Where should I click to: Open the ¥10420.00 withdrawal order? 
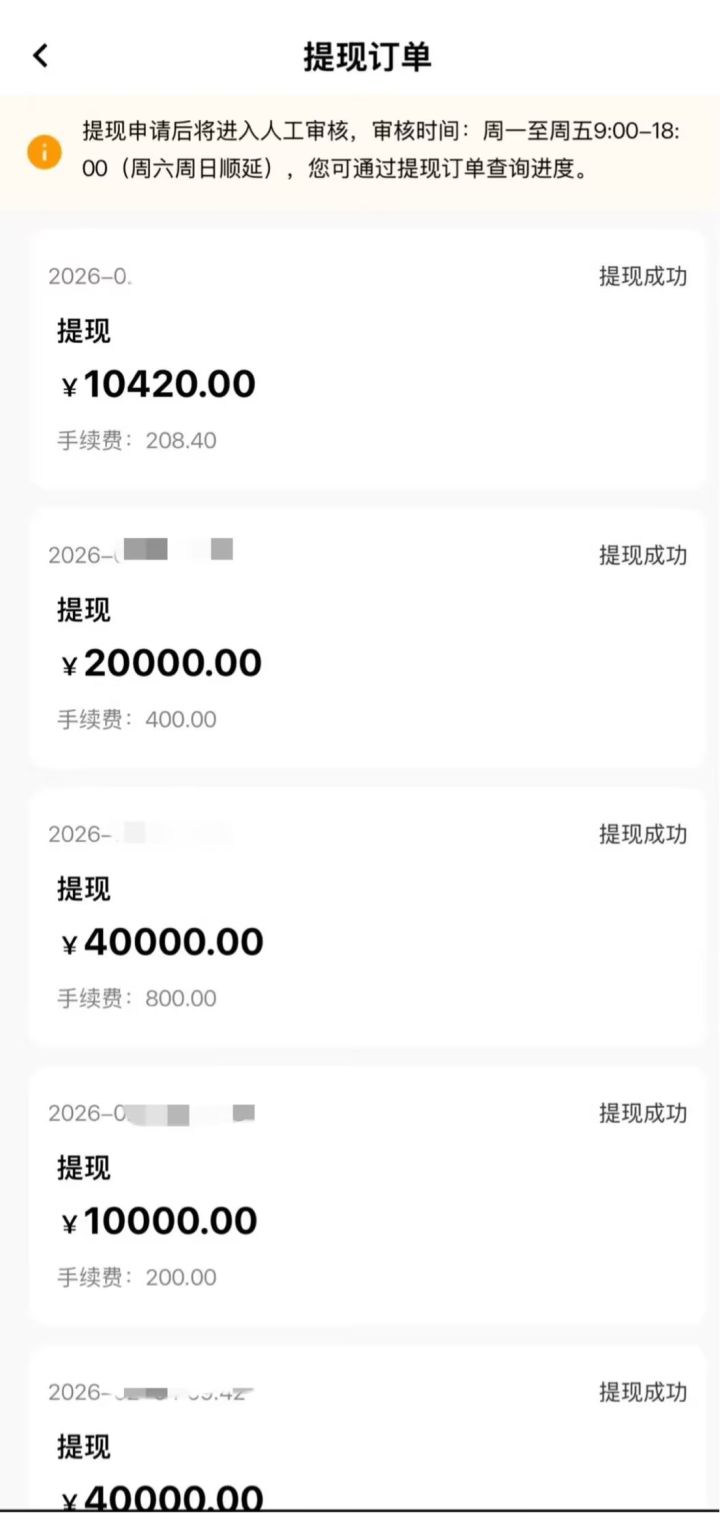pos(366,361)
